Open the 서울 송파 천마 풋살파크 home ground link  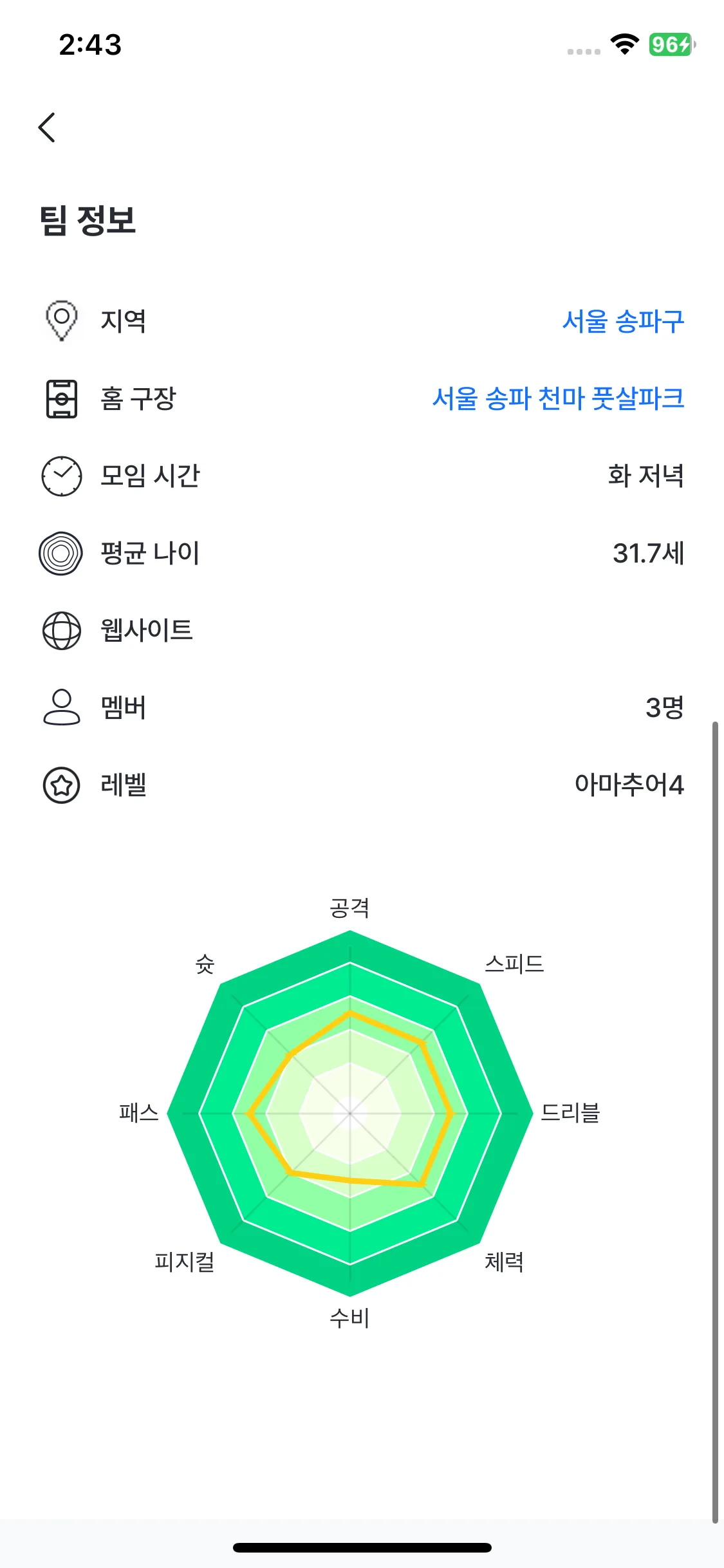pos(557,398)
